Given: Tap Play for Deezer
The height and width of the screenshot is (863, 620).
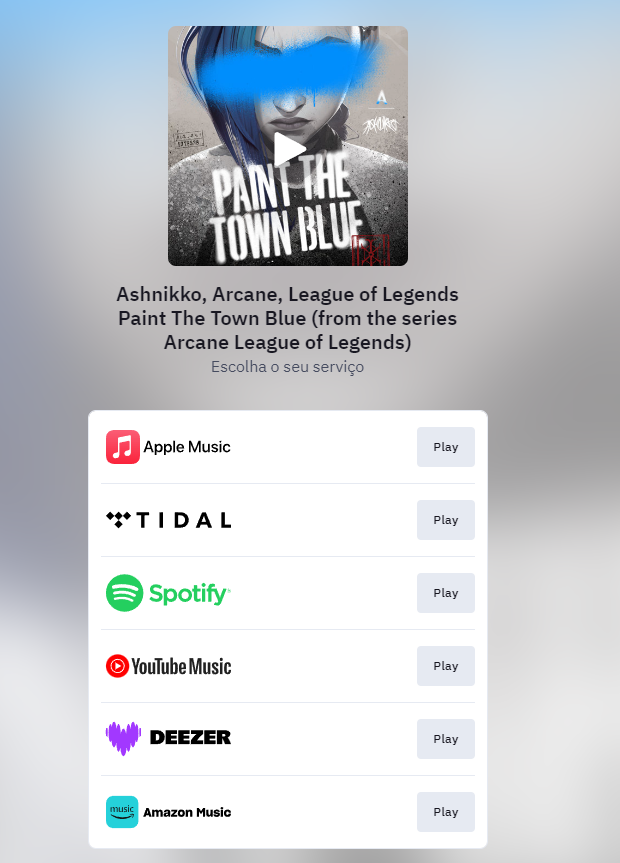Looking at the screenshot, I should click(x=445, y=739).
